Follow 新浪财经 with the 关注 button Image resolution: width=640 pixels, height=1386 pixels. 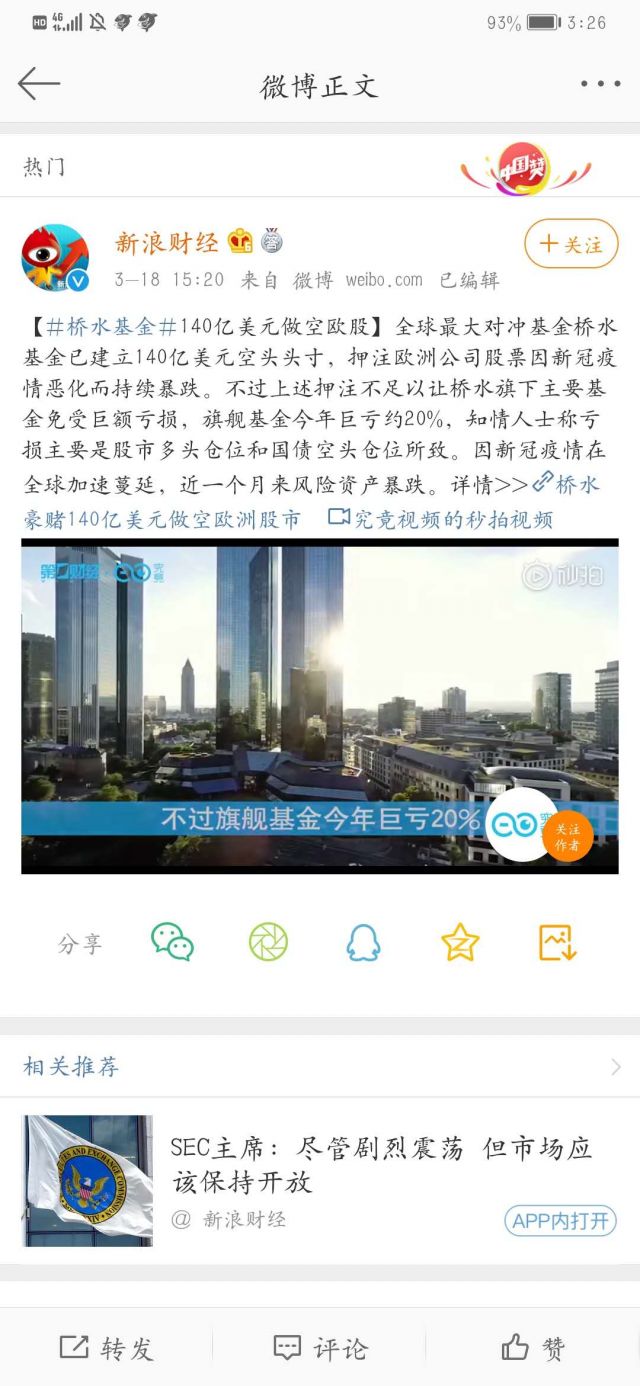[x=572, y=244]
